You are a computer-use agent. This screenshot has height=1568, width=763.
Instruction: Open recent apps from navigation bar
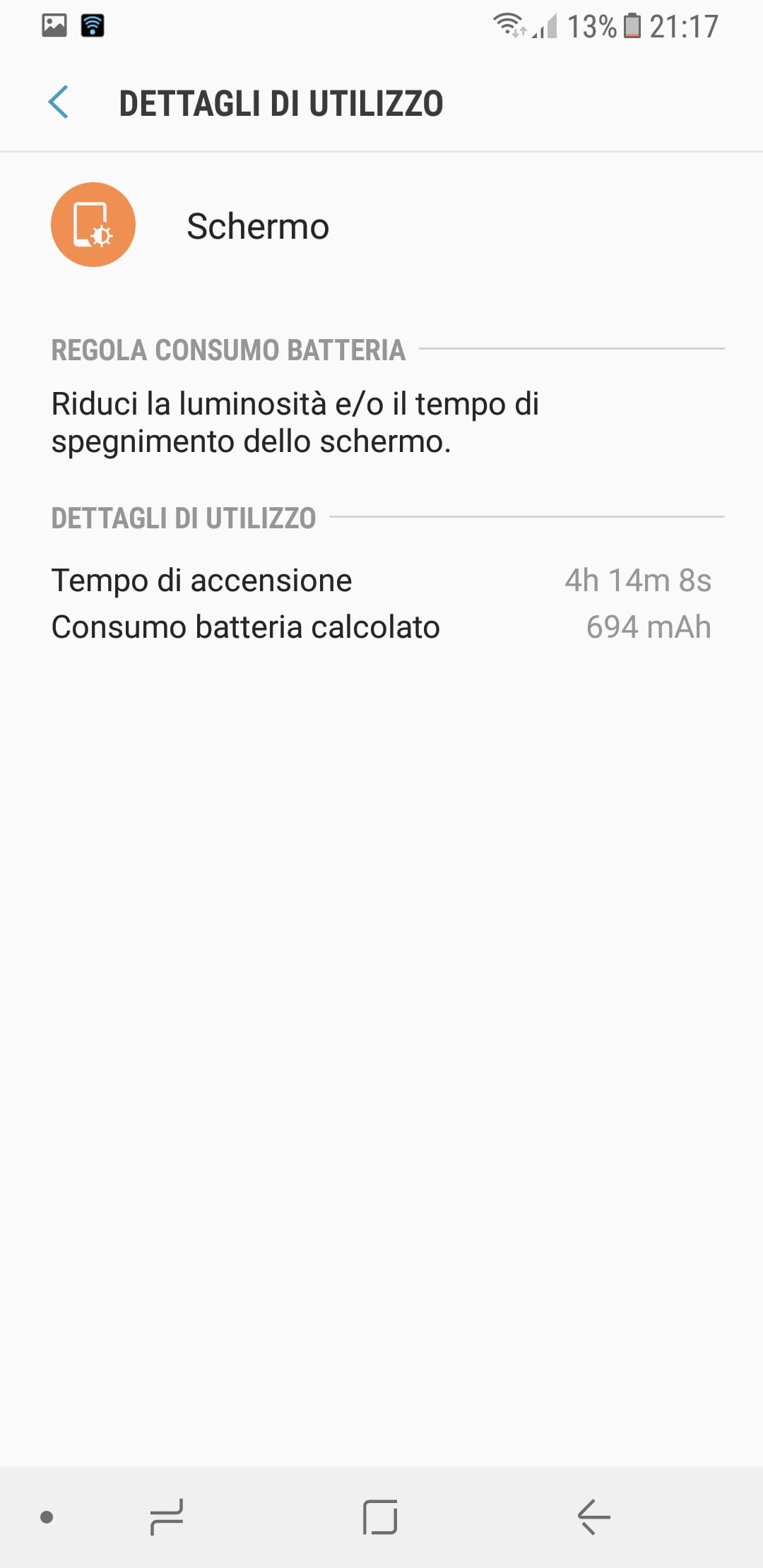(167, 1516)
